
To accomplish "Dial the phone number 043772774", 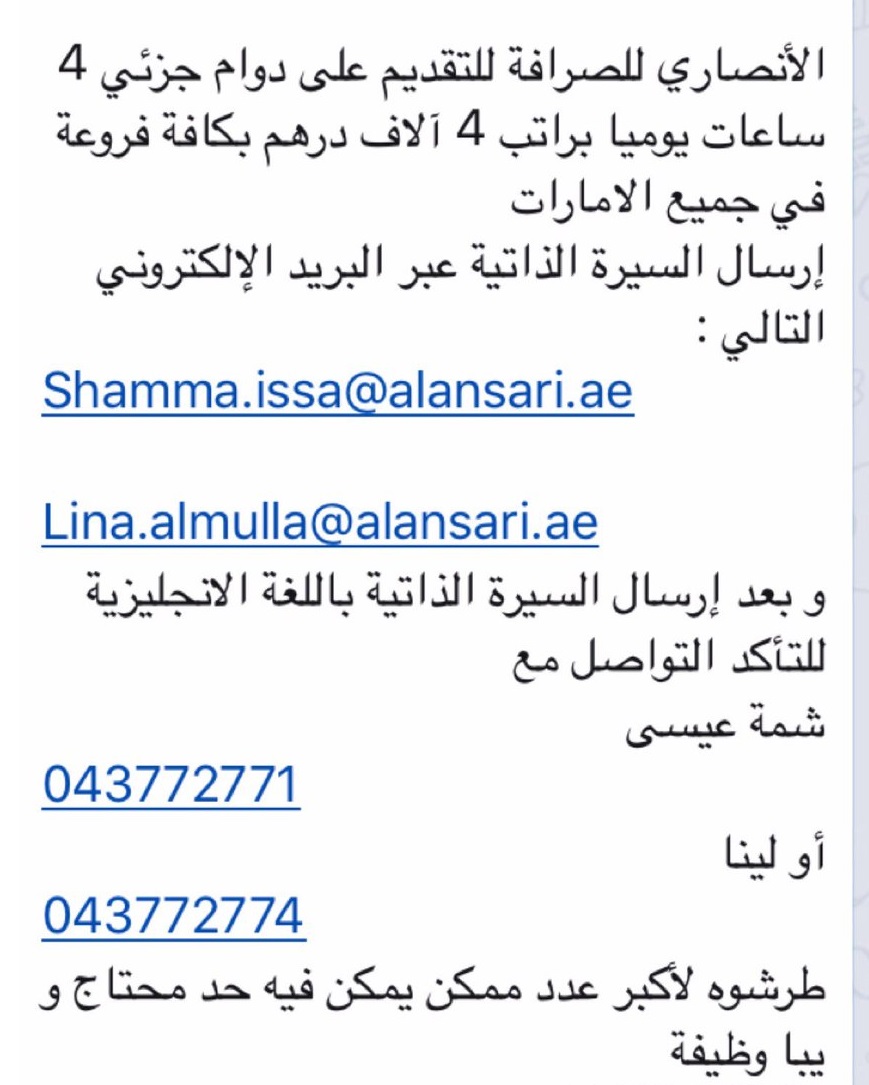I will click(173, 916).
